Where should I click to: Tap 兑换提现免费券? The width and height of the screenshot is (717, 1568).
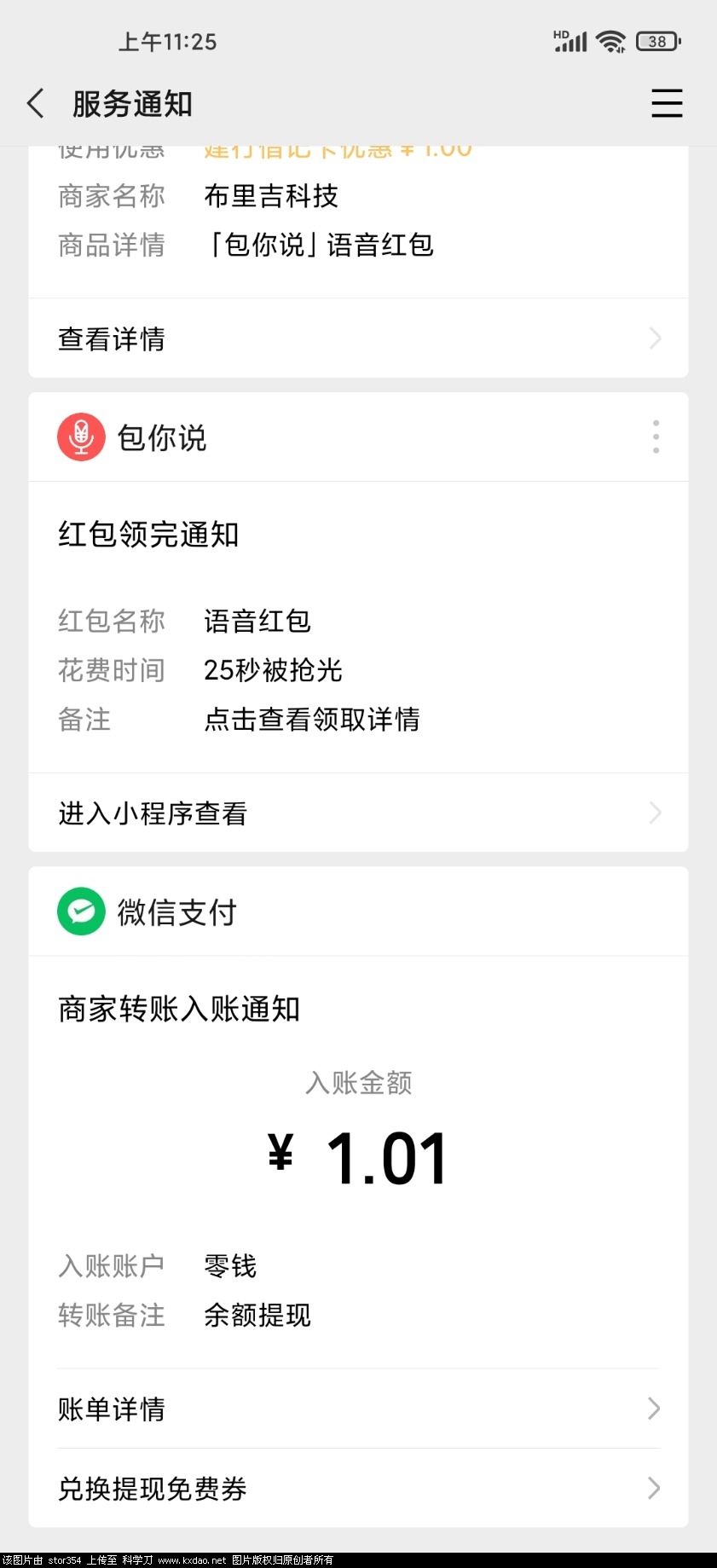pyautogui.click(x=152, y=1490)
